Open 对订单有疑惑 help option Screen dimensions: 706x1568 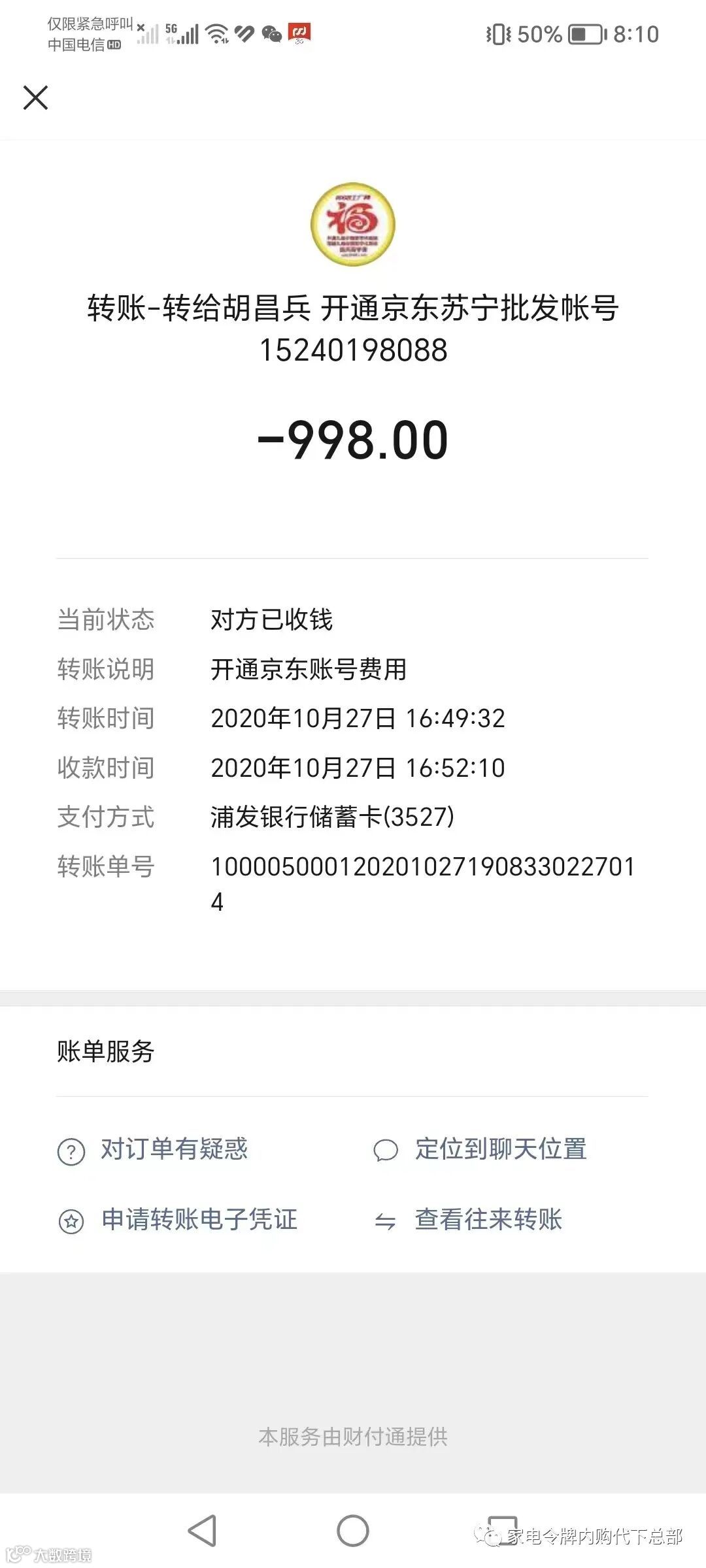coord(153,1149)
